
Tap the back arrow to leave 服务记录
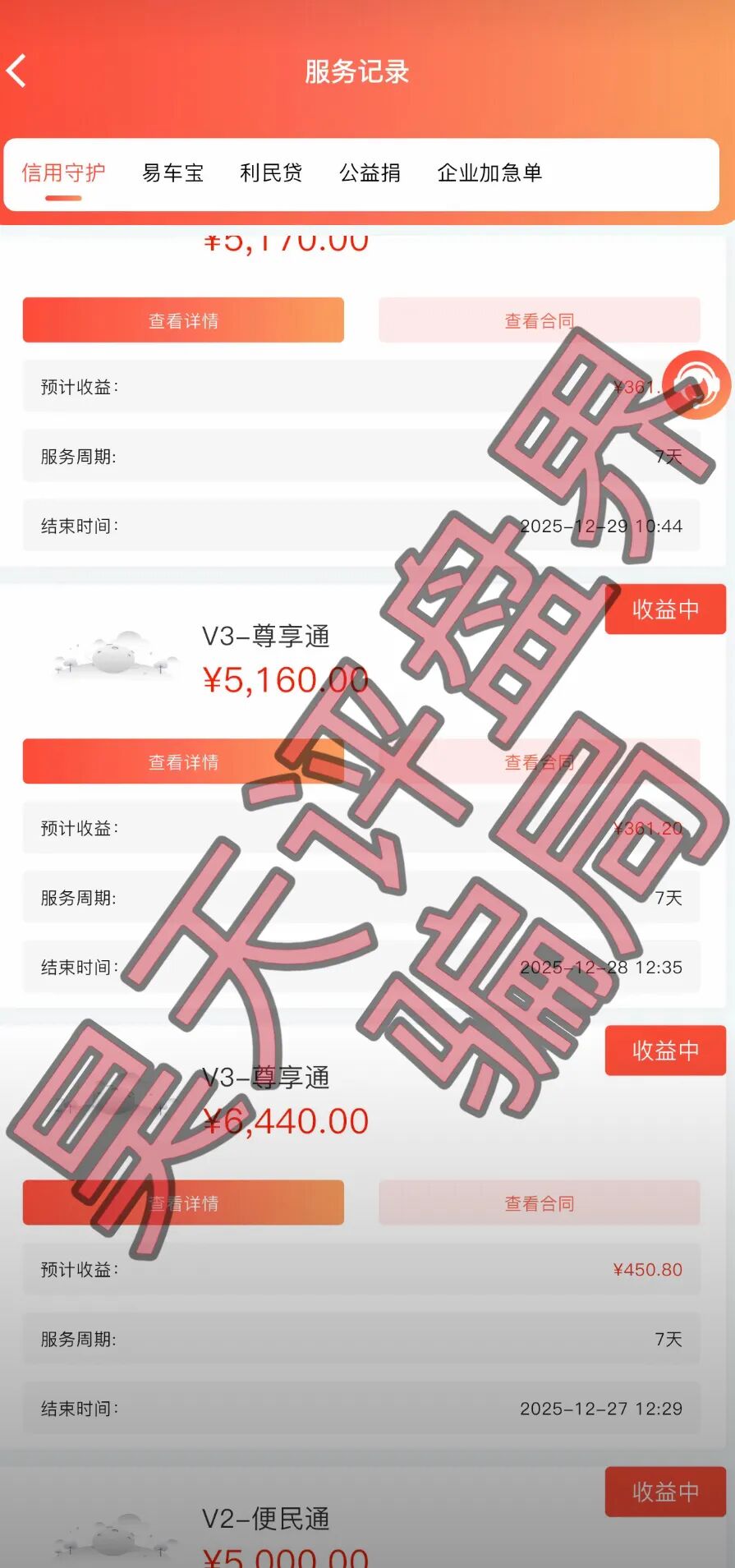point(16,72)
